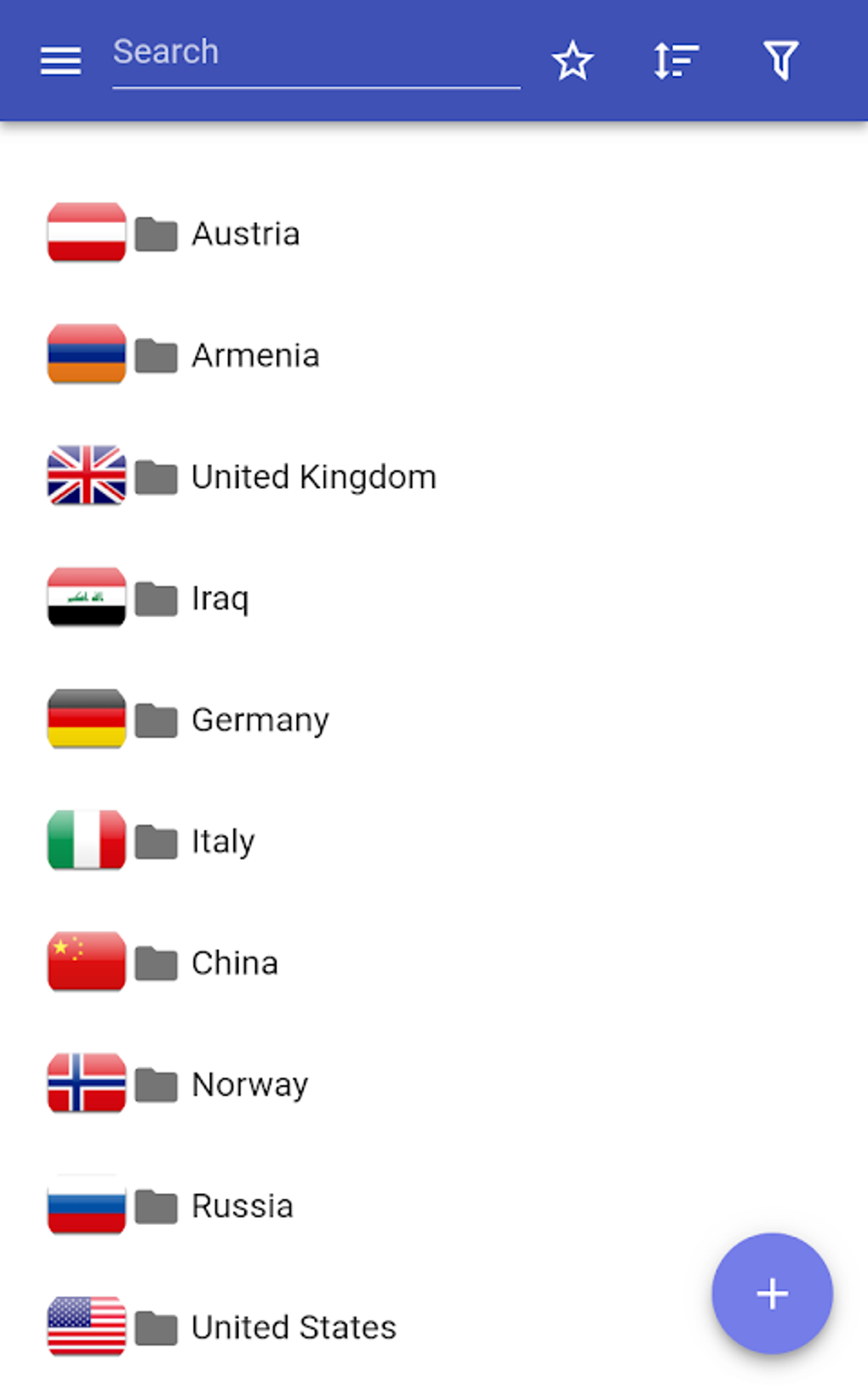The image size is (868, 1389).
Task: Select the Russia folder
Action: (x=242, y=1206)
